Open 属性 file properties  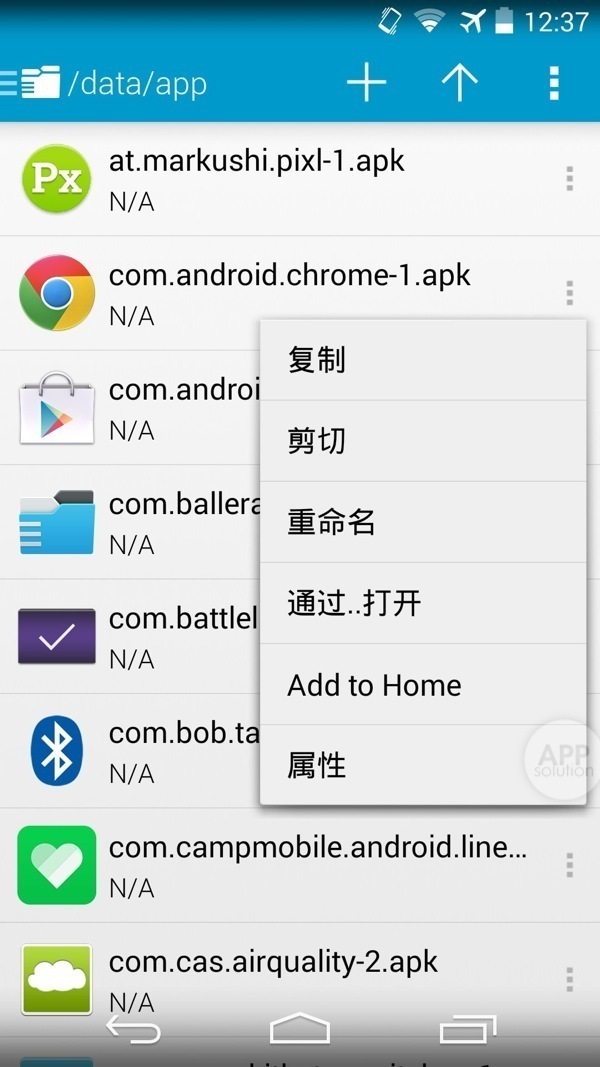422,766
